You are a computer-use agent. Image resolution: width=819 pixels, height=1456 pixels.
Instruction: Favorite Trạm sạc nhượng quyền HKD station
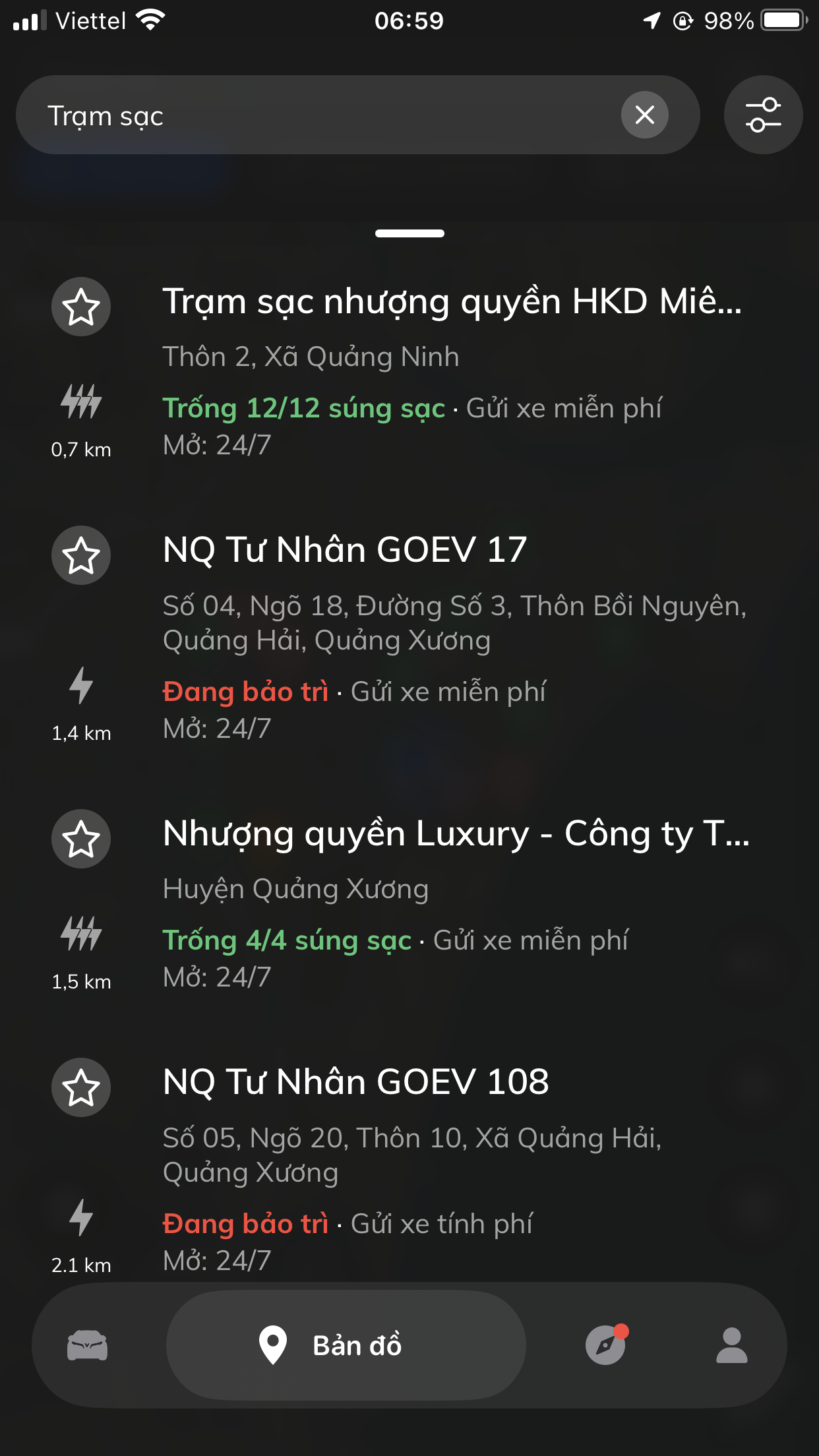pyautogui.click(x=81, y=307)
